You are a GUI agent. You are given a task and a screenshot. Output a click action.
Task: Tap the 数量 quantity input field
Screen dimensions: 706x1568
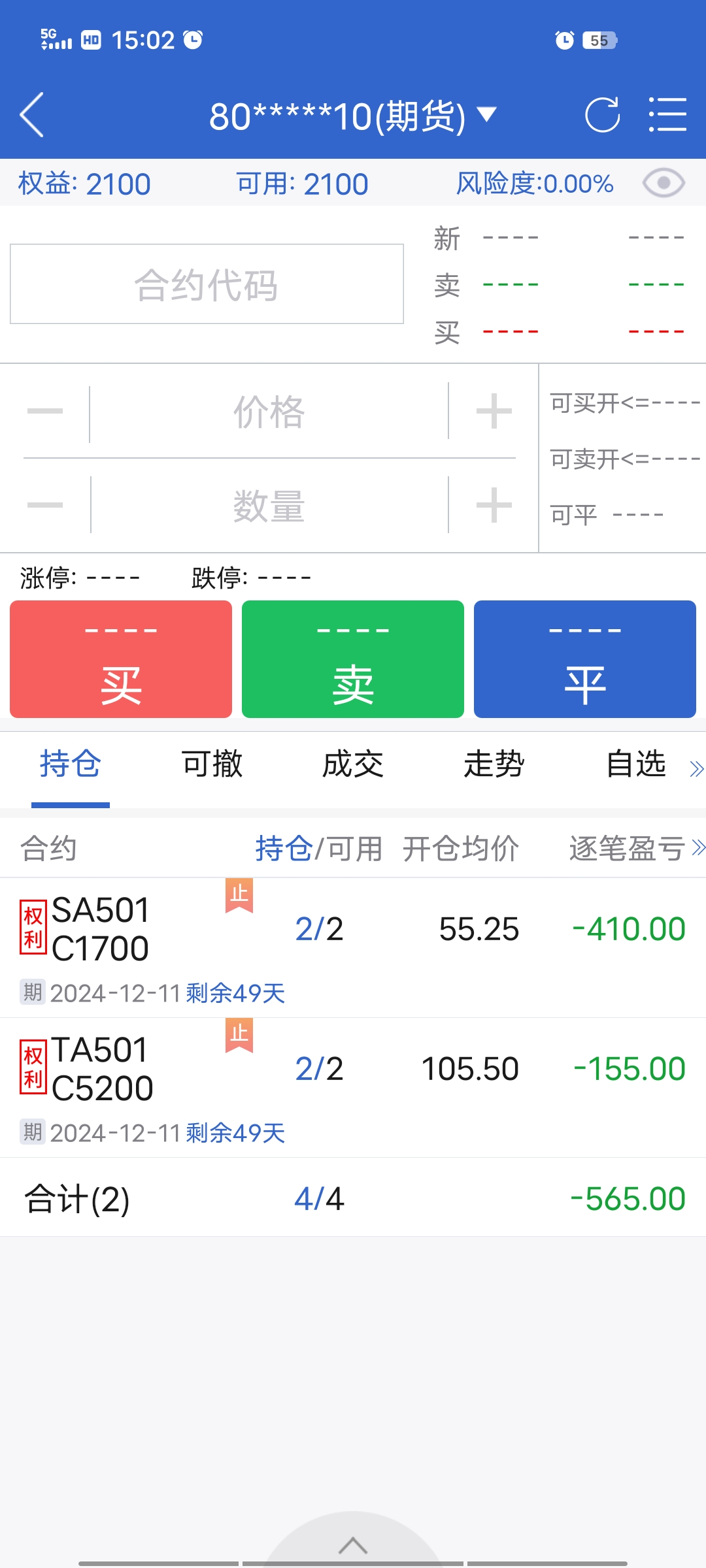269,506
